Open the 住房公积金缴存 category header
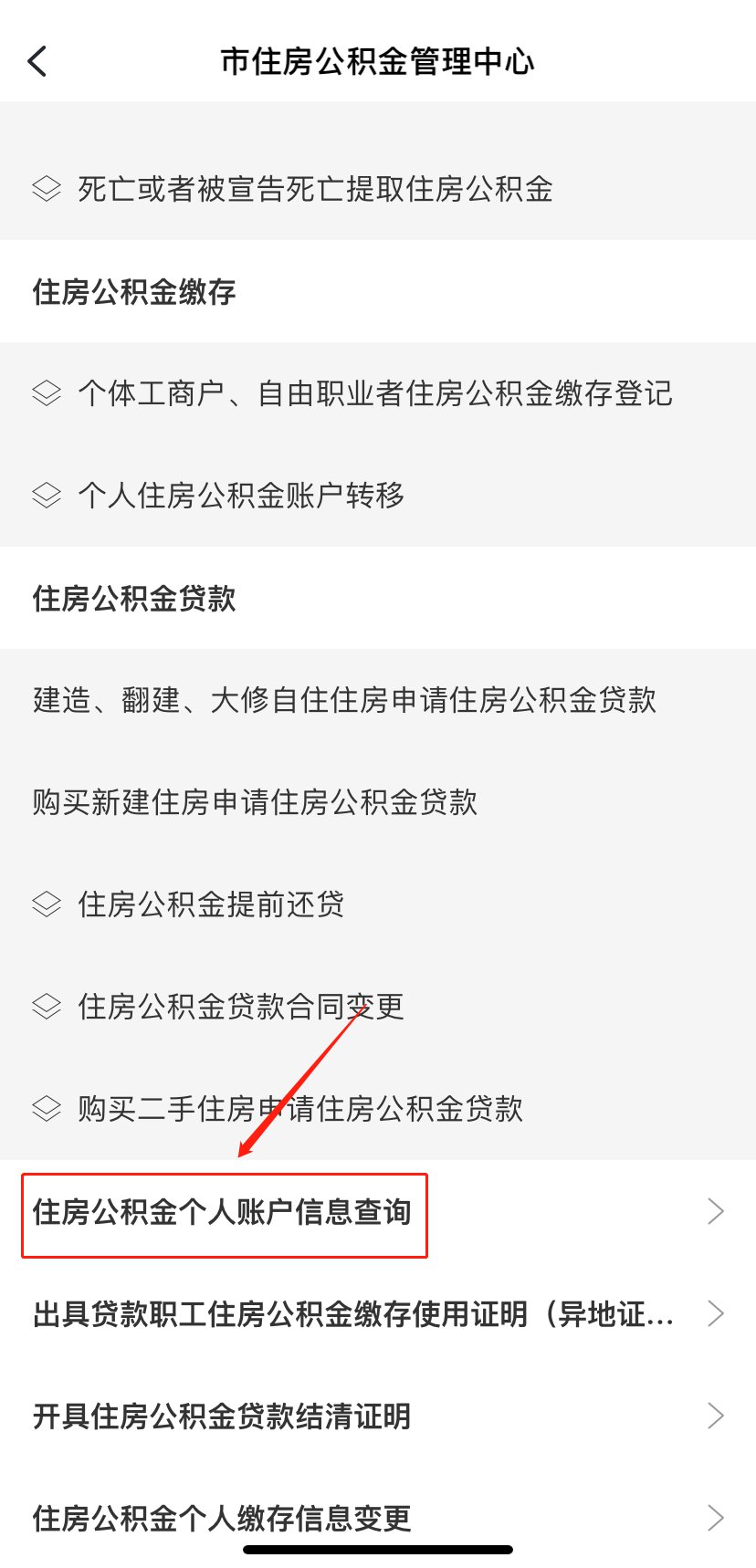This screenshot has height=1568, width=756. click(x=134, y=292)
